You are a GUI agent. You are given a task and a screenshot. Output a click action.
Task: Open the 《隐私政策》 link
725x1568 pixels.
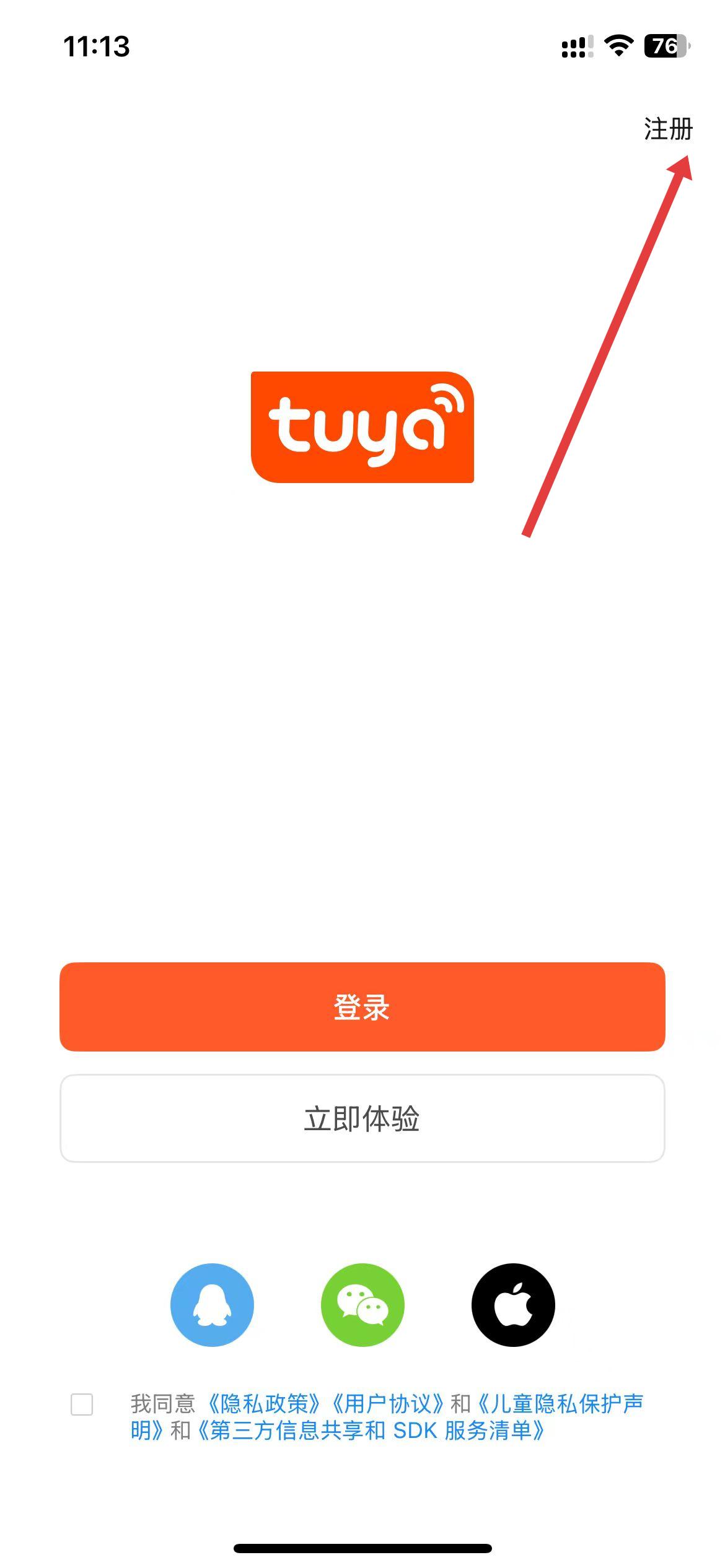(264, 1404)
